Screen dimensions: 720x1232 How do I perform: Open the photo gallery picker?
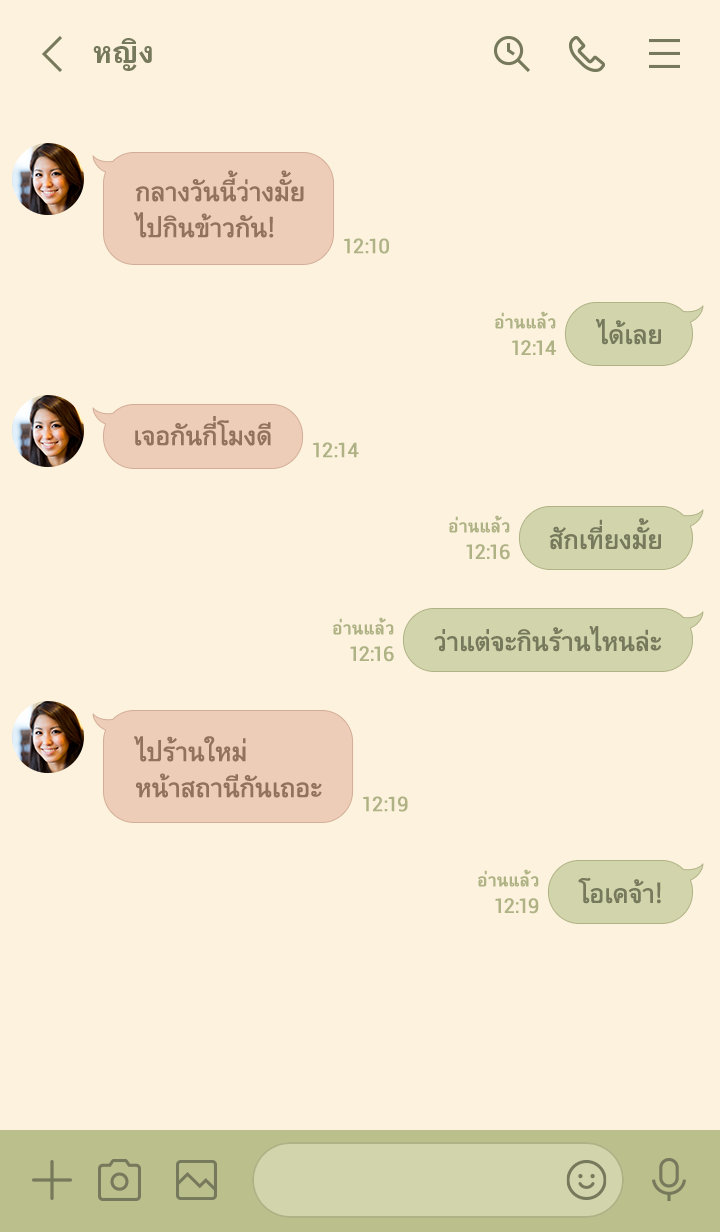[197, 1181]
